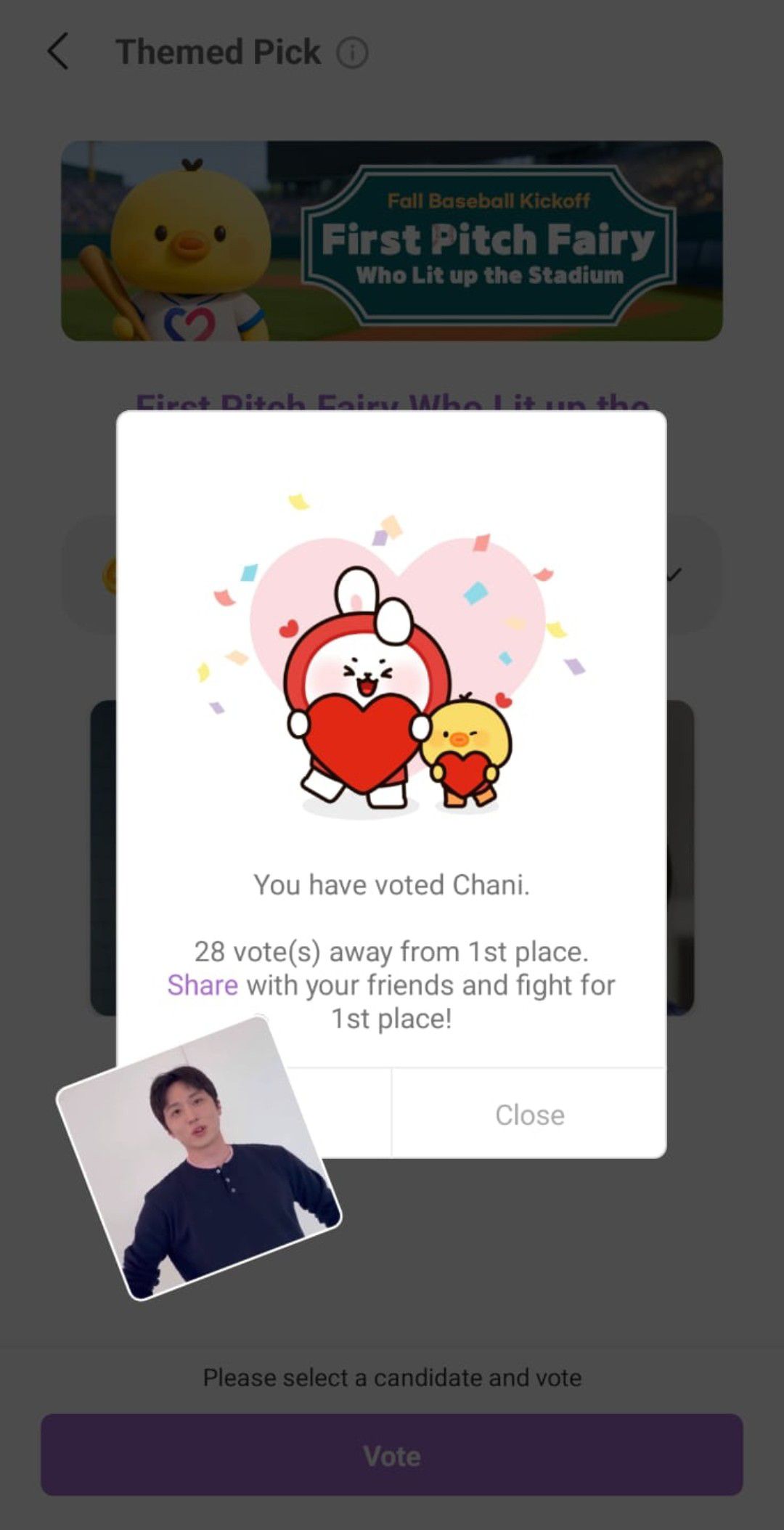Close the vote confirmation dialog
This screenshot has height=1530, width=784.
[x=529, y=1115]
